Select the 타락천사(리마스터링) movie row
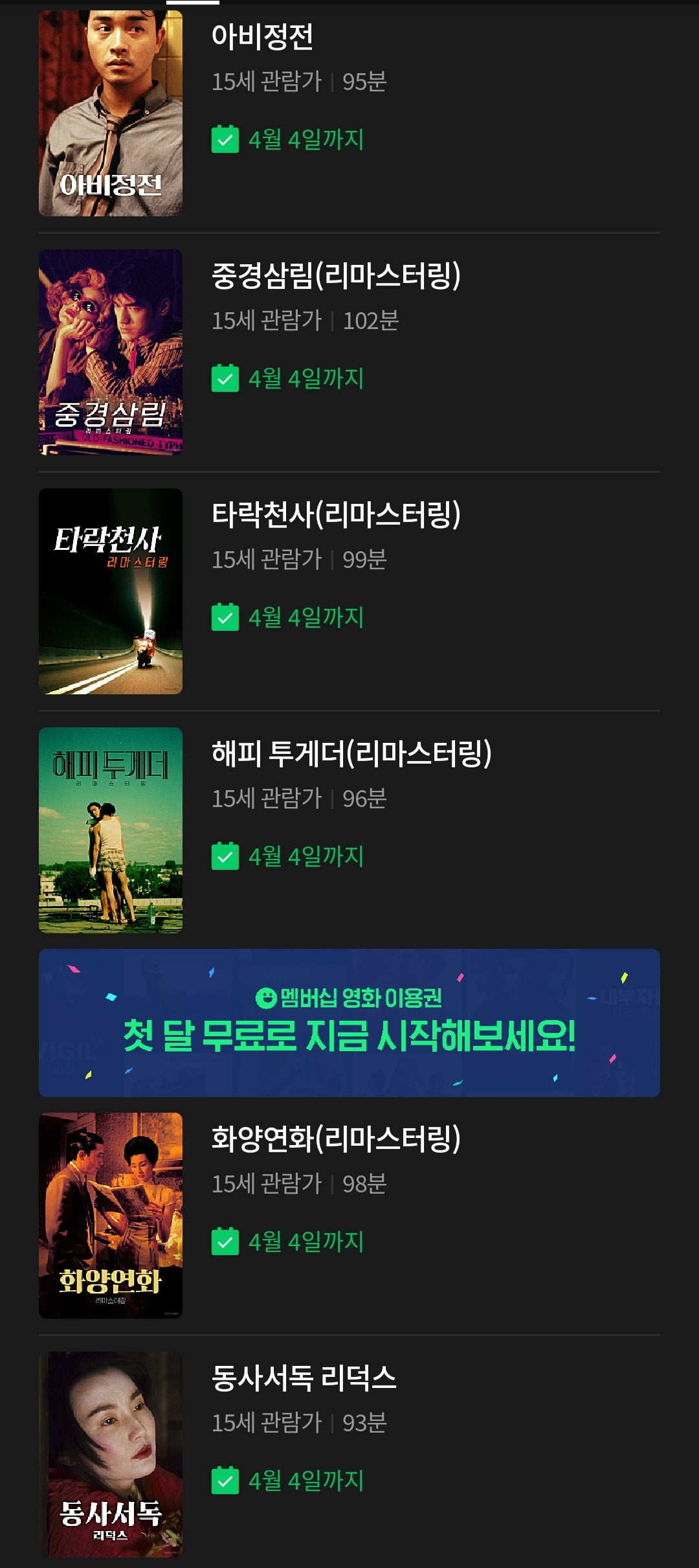Viewport: 699px width, 1568px height. pyautogui.click(x=349, y=591)
